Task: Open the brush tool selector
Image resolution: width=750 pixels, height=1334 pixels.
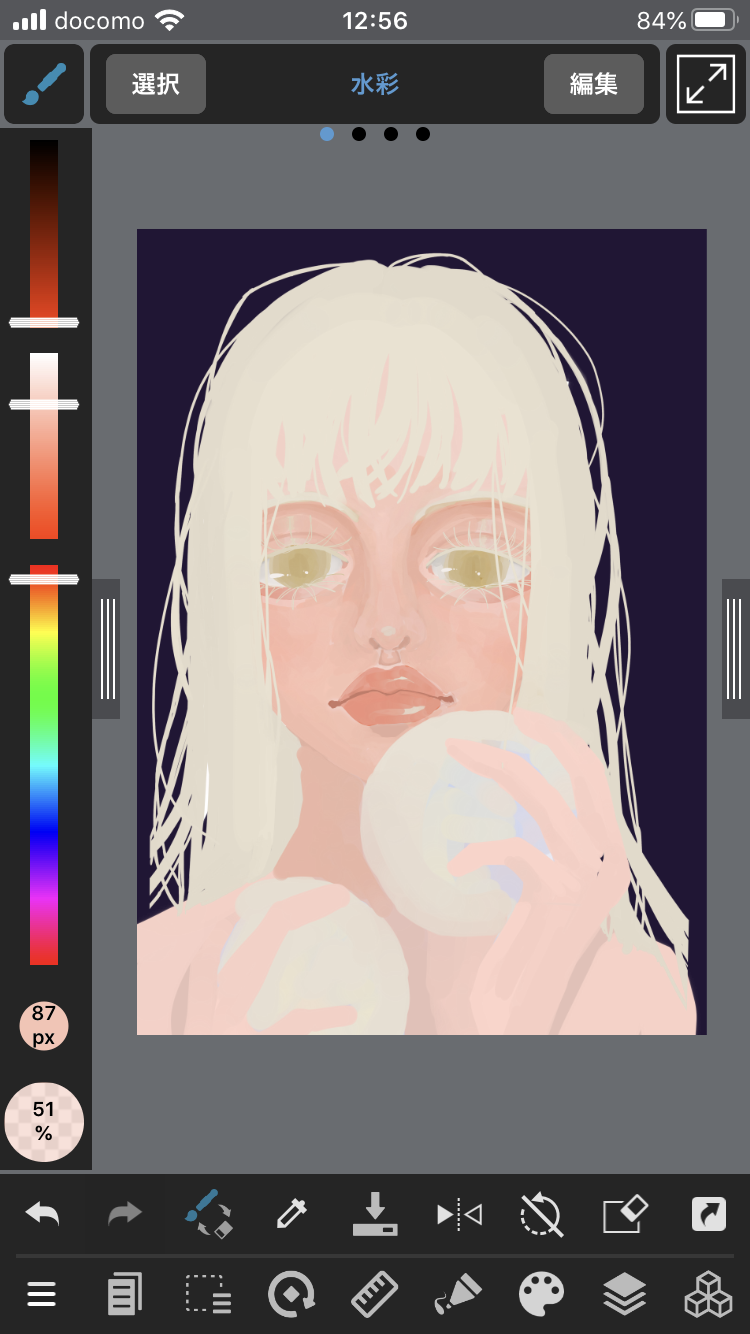Action: (x=43, y=84)
